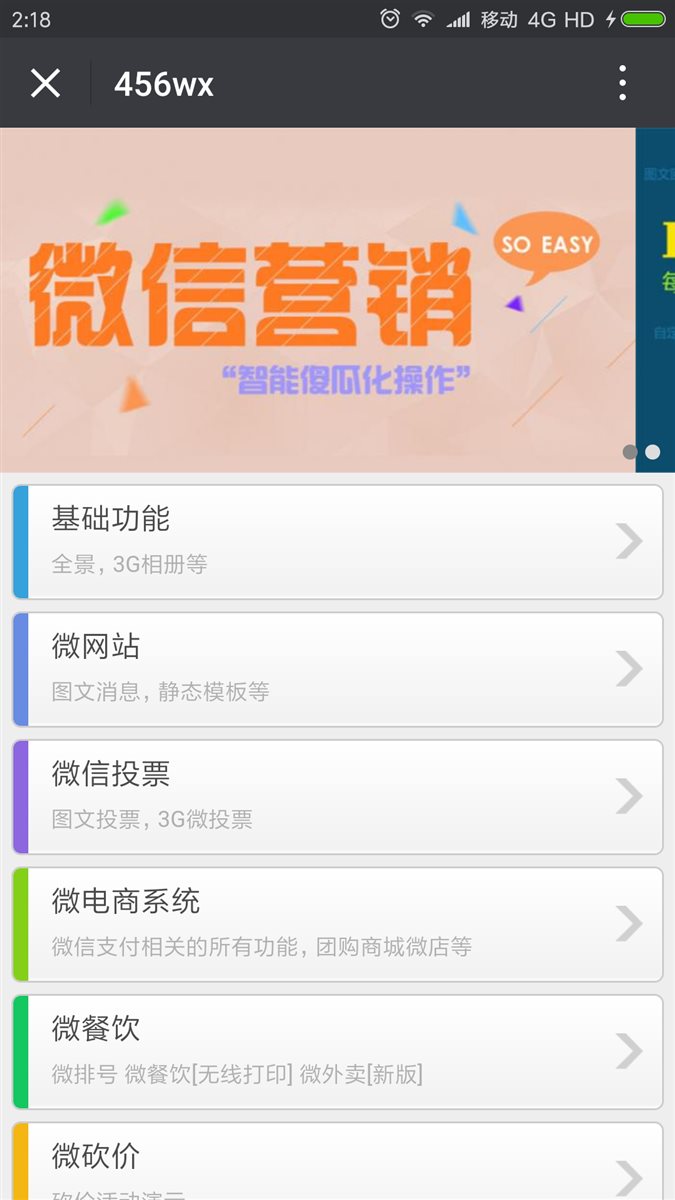
Task: Open the three-dot overflow menu
Action: tap(622, 83)
